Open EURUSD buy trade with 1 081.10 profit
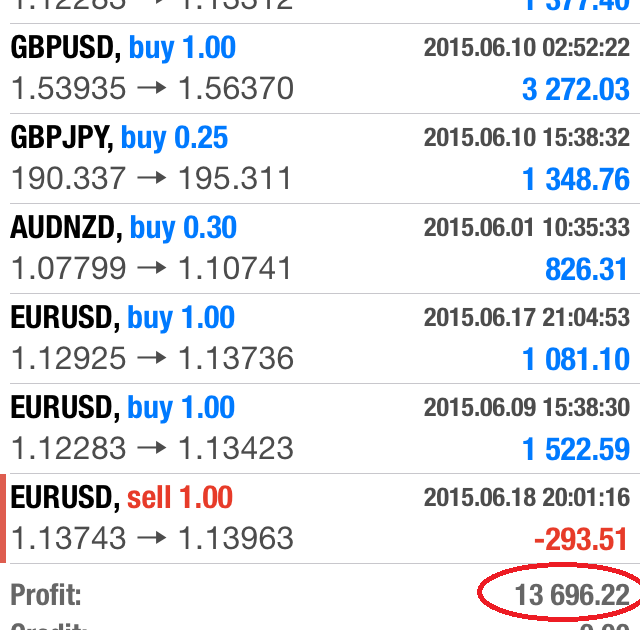Viewport: 640px width, 630px height. (320, 338)
